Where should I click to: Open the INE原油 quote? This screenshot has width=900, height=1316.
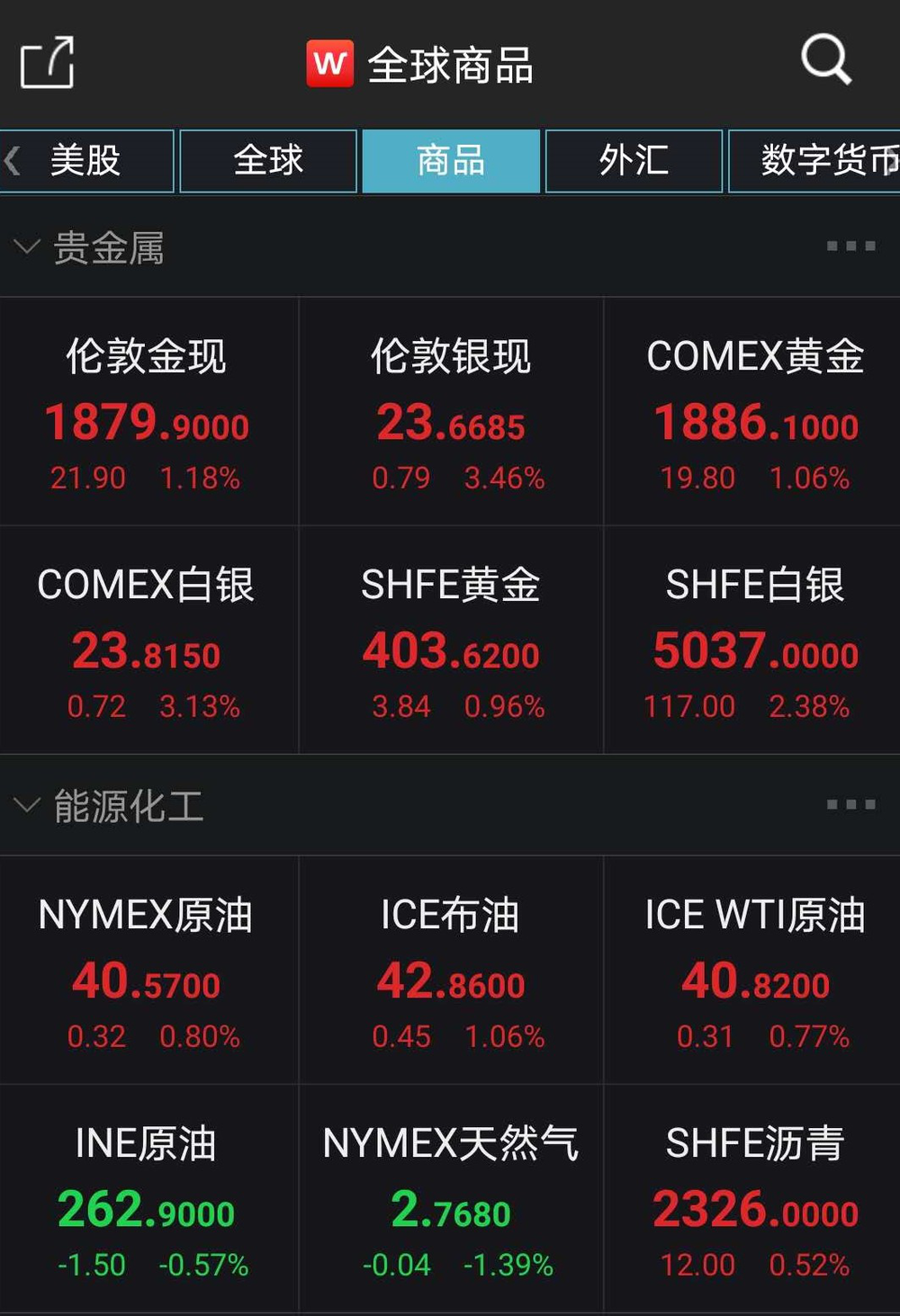point(148,1200)
